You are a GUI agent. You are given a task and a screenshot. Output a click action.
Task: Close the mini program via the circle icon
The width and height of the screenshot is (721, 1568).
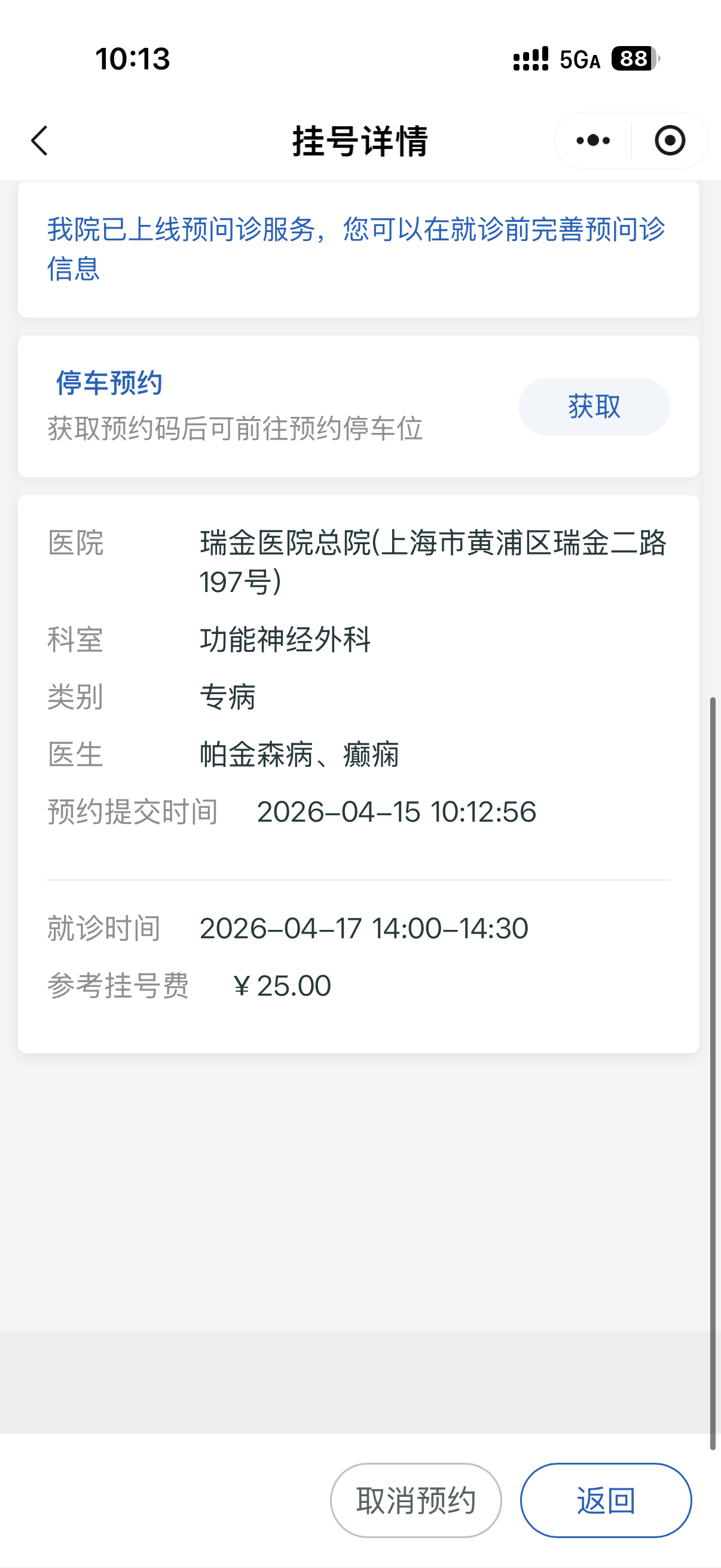[x=670, y=141]
